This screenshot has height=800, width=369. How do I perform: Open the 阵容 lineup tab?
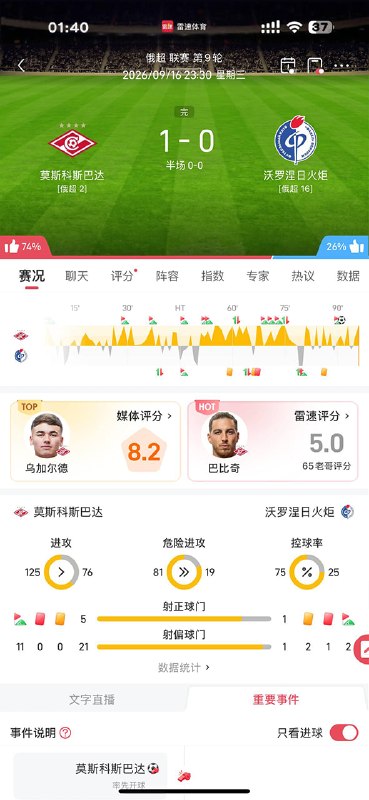pos(167,276)
